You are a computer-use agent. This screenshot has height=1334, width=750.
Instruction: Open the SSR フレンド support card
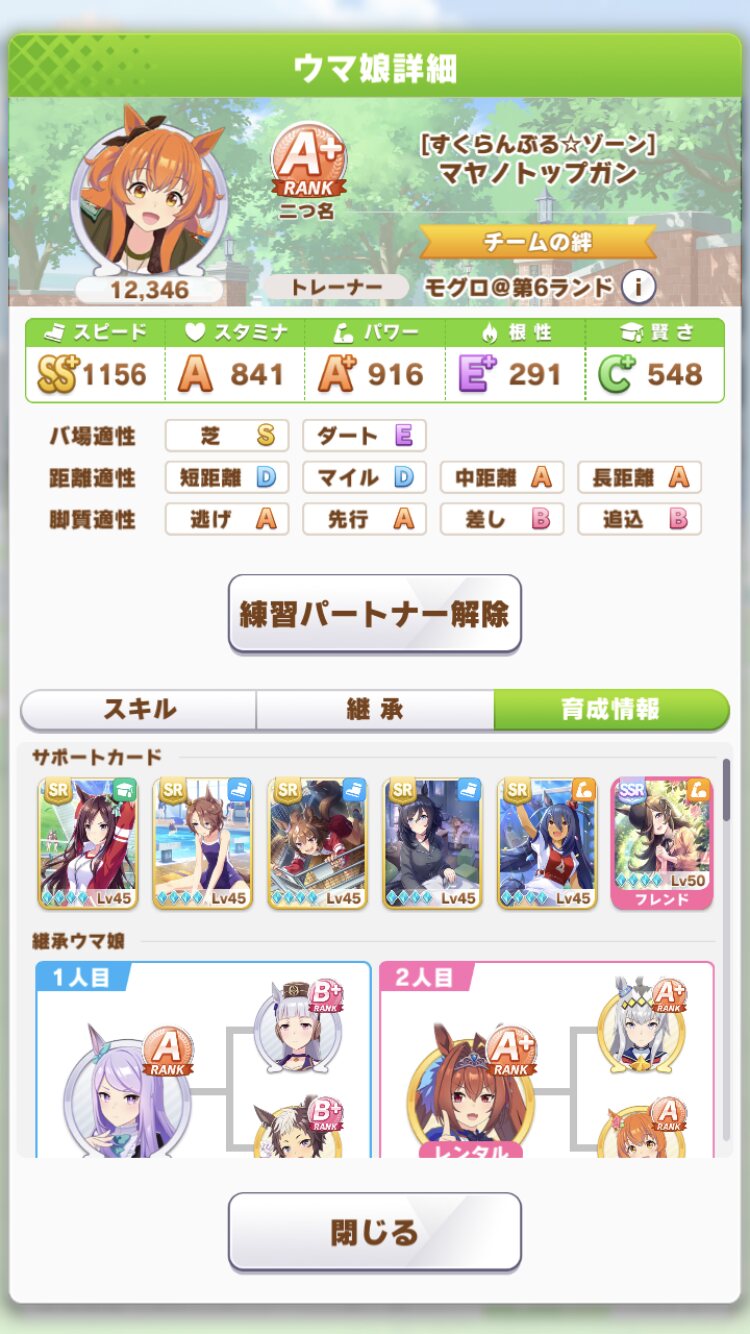[661, 843]
